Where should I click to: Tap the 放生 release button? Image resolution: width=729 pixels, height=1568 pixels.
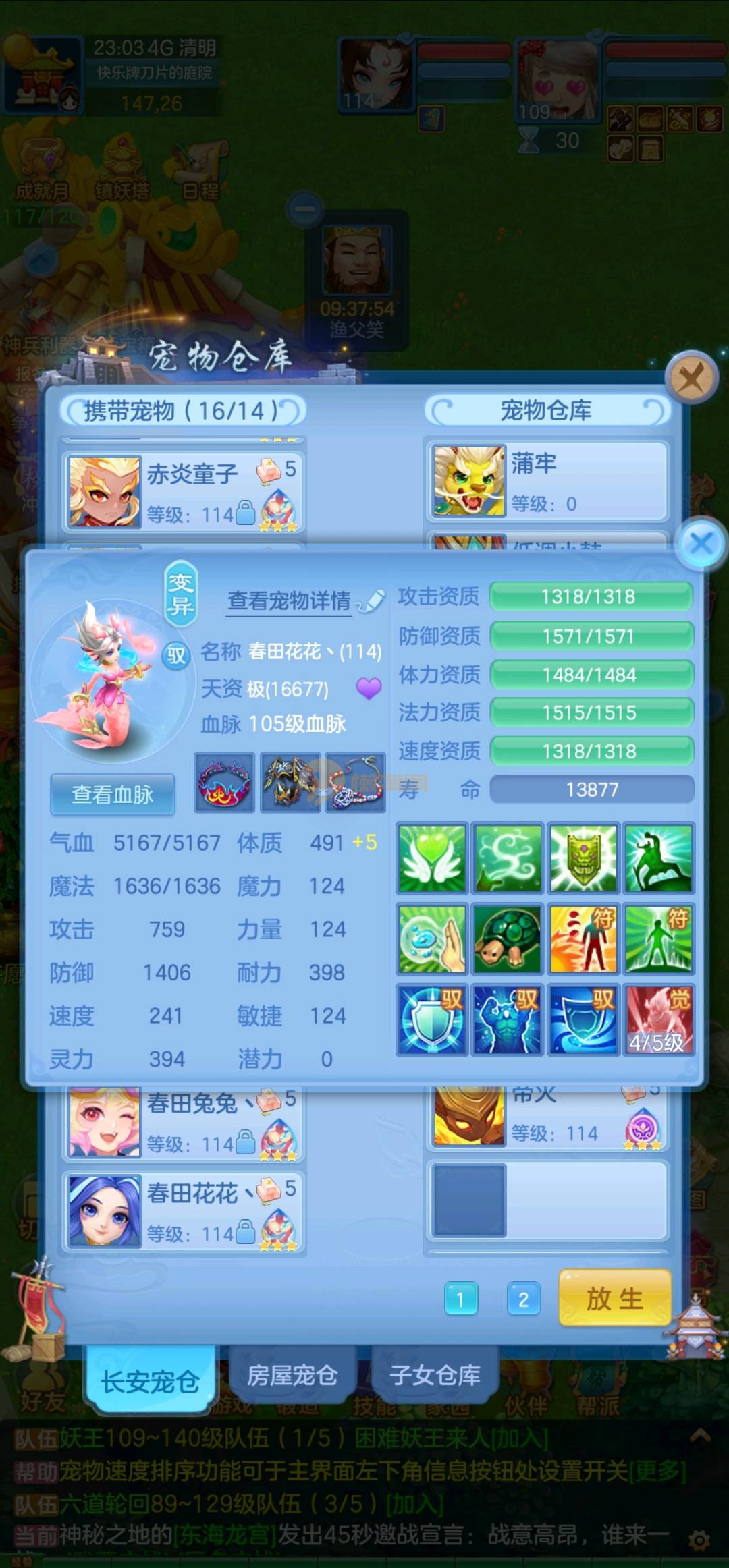[614, 1298]
